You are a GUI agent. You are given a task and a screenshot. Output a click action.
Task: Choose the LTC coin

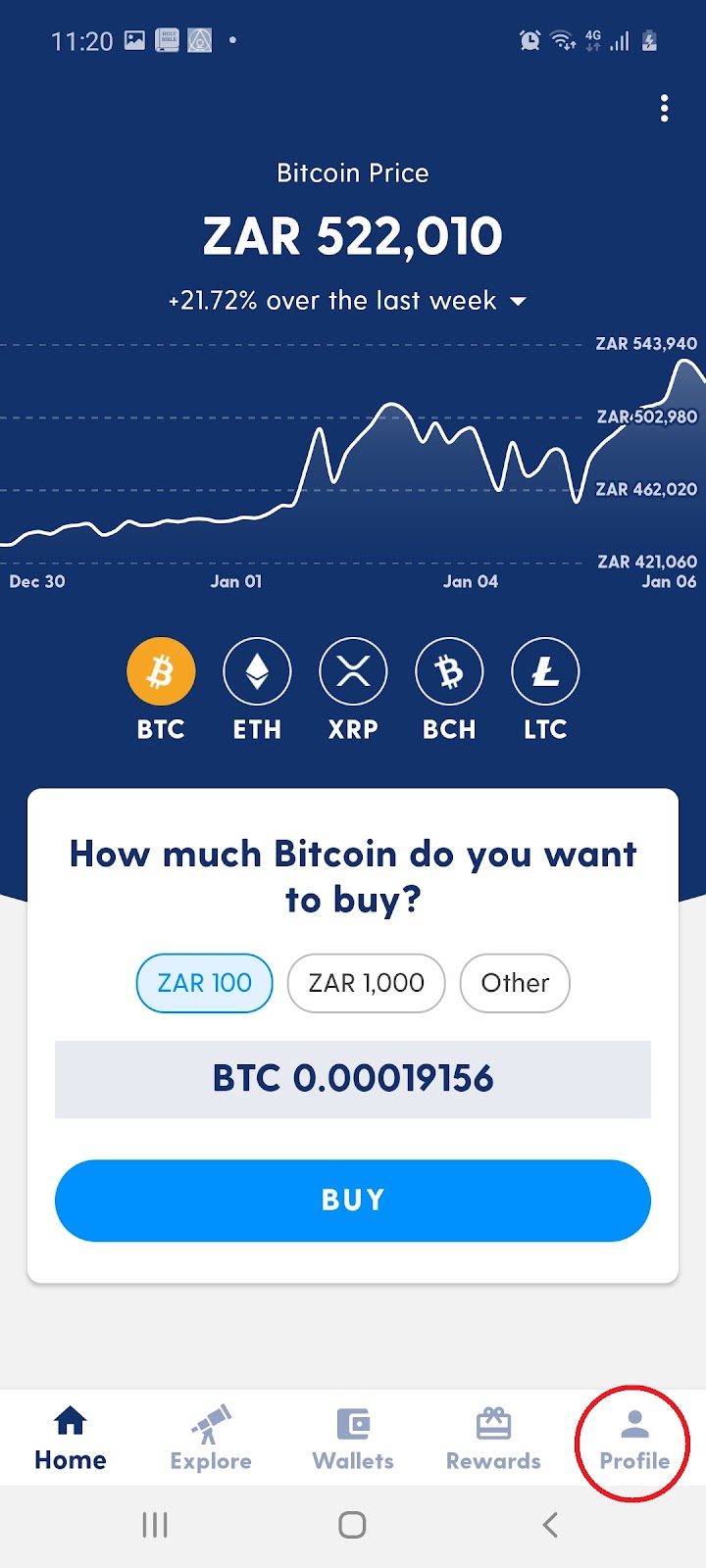[x=545, y=672]
